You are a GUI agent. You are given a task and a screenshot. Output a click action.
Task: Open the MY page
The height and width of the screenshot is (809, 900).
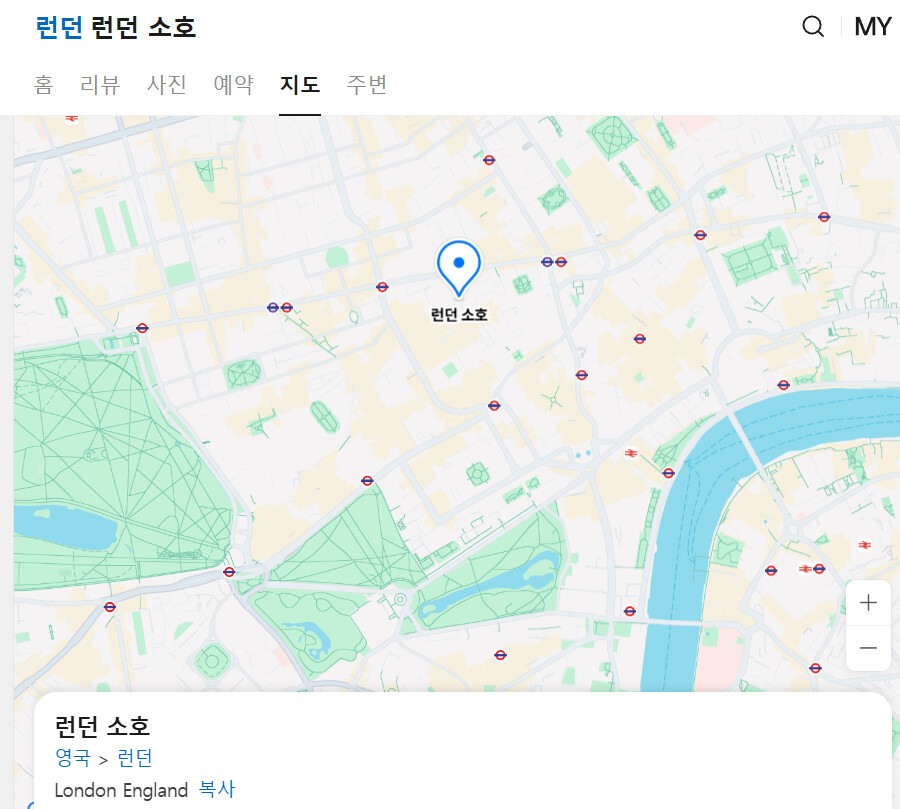872,26
